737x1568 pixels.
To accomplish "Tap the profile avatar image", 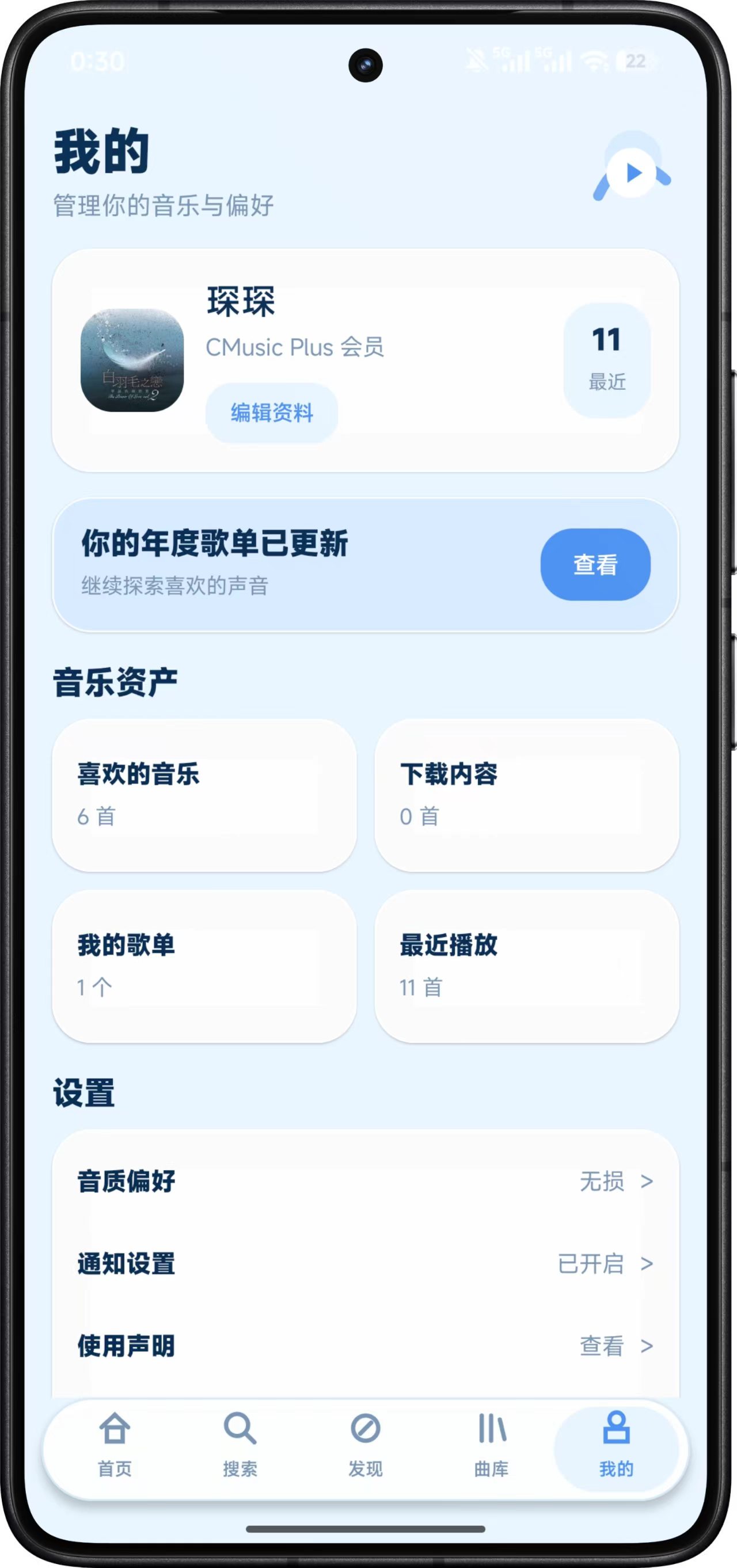I will pyautogui.click(x=132, y=360).
